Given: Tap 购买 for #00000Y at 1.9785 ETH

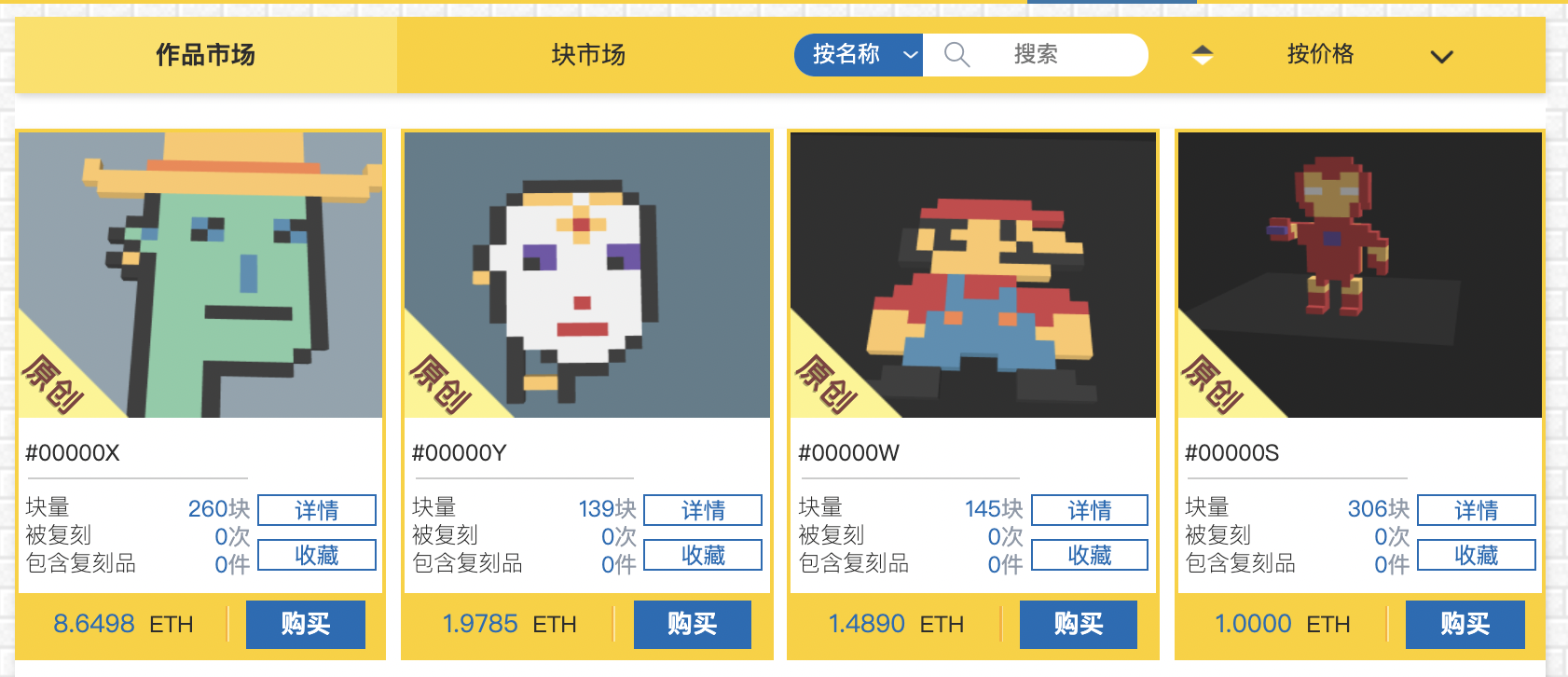Looking at the screenshot, I should pos(692,624).
